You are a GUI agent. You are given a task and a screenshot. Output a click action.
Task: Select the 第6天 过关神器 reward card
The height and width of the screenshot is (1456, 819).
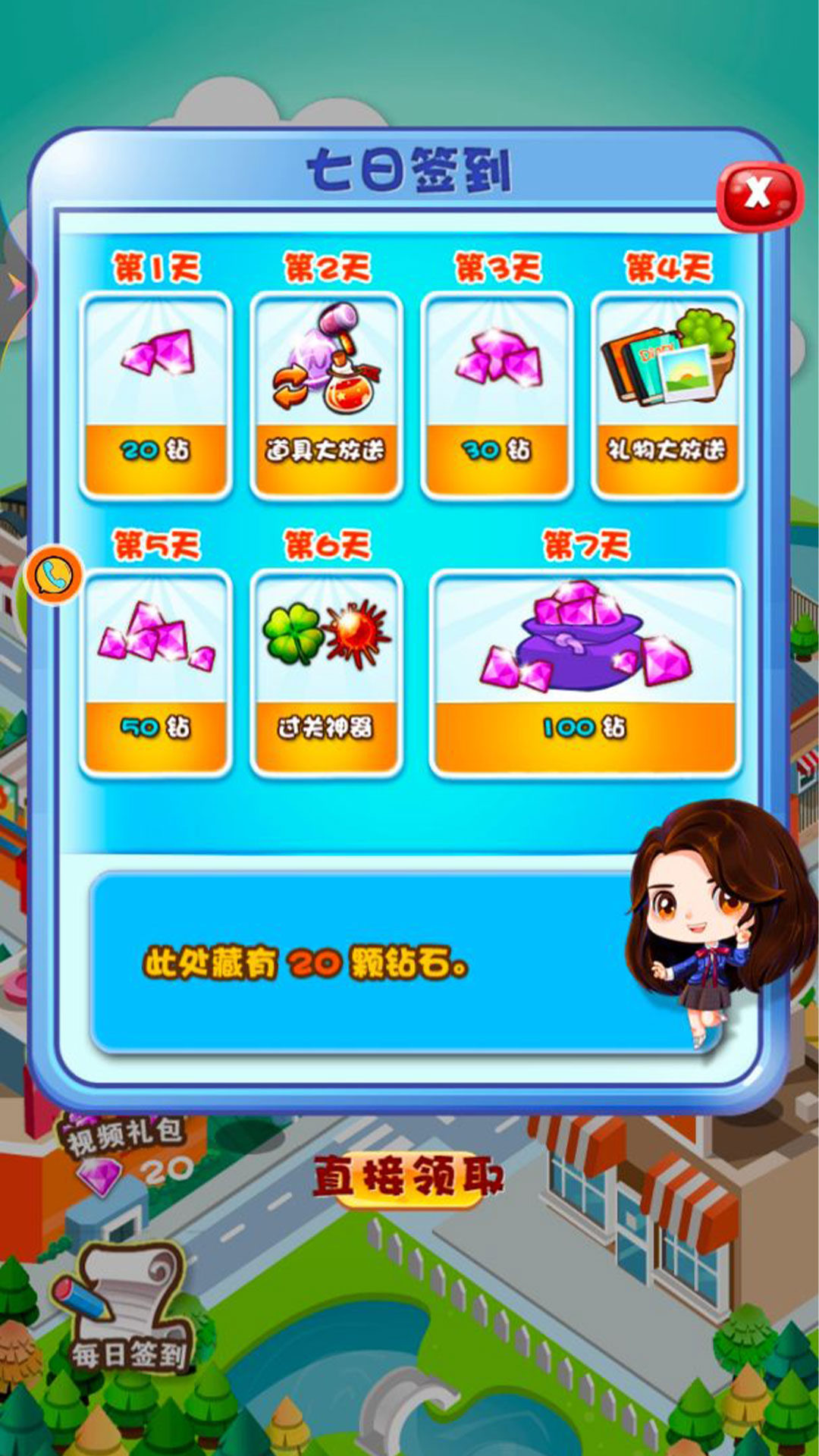click(x=326, y=671)
